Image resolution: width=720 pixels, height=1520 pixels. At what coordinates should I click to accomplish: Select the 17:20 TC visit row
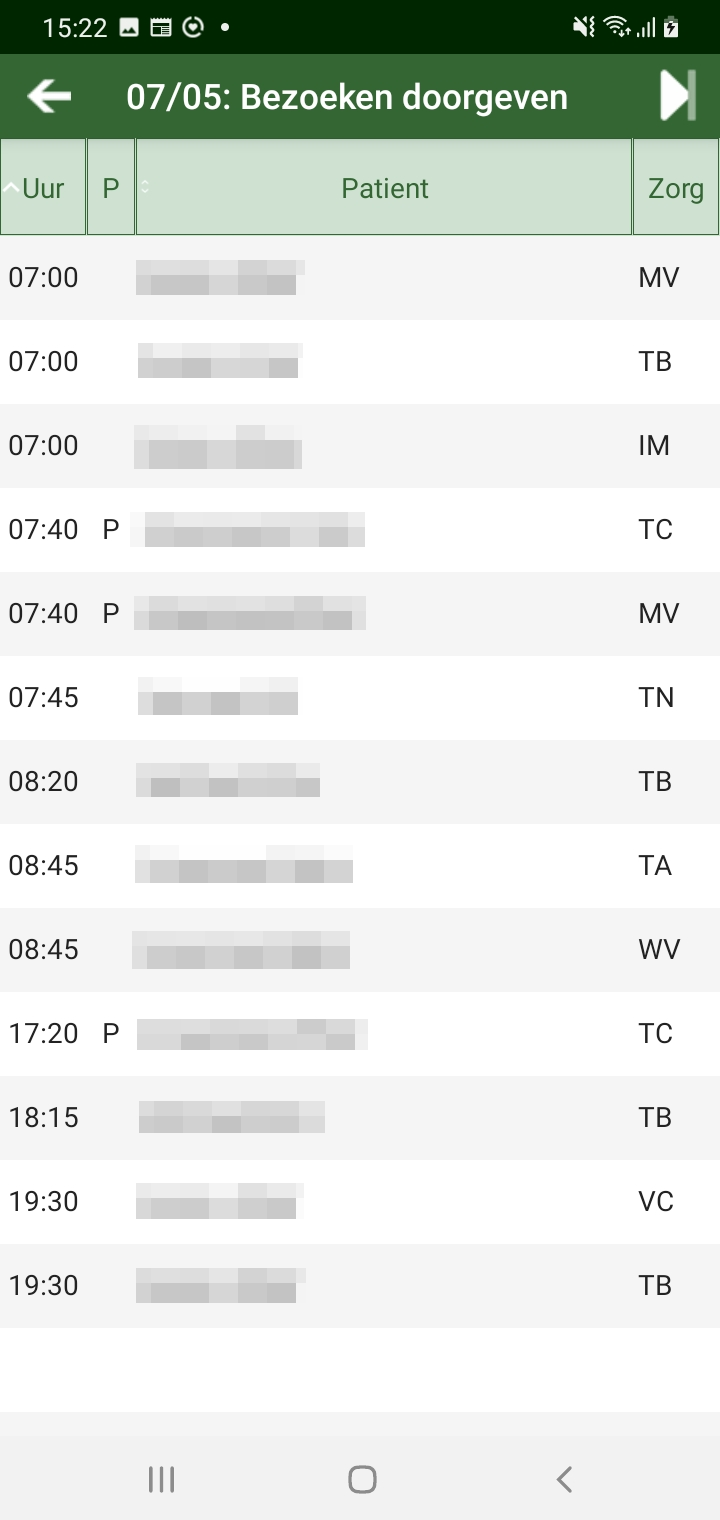[360, 1034]
